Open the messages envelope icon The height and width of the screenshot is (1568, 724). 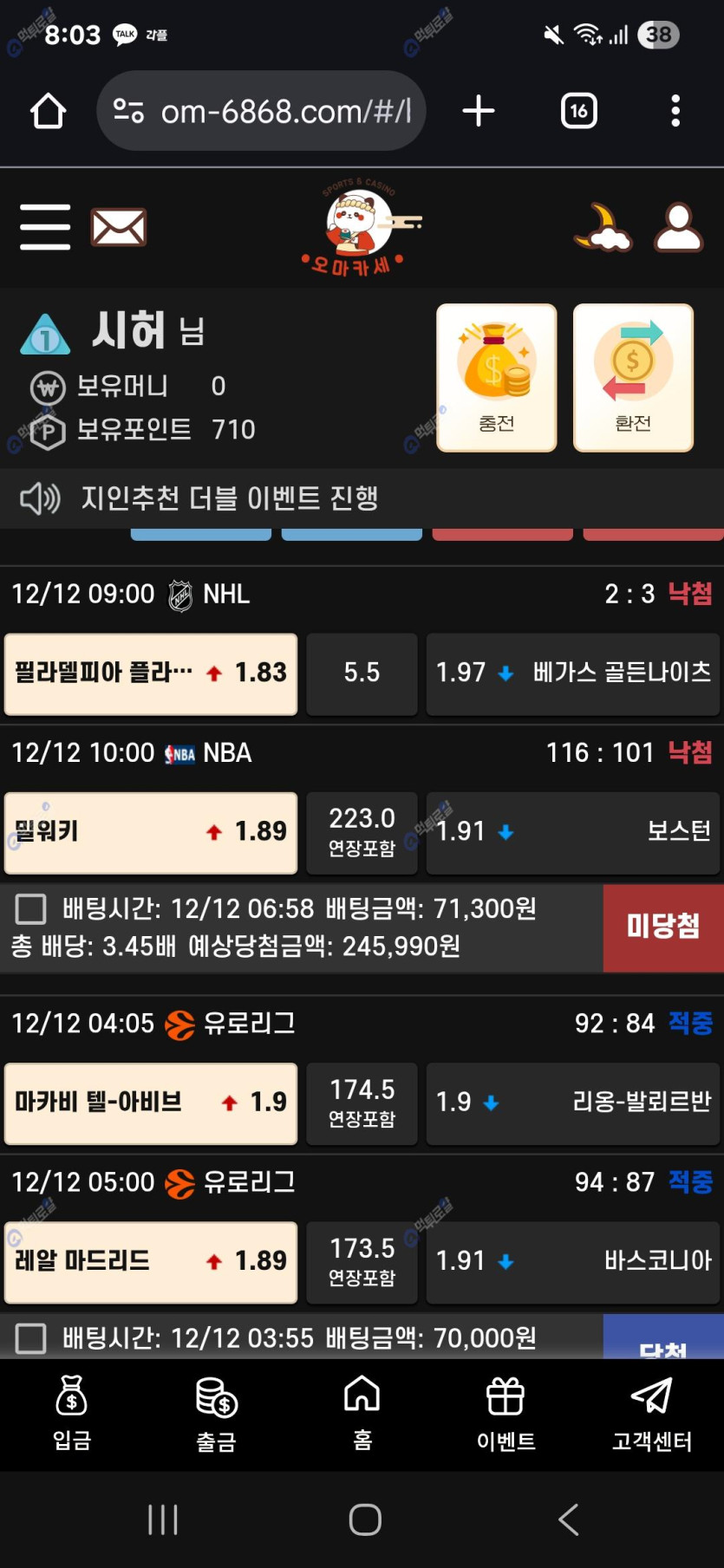click(x=119, y=227)
